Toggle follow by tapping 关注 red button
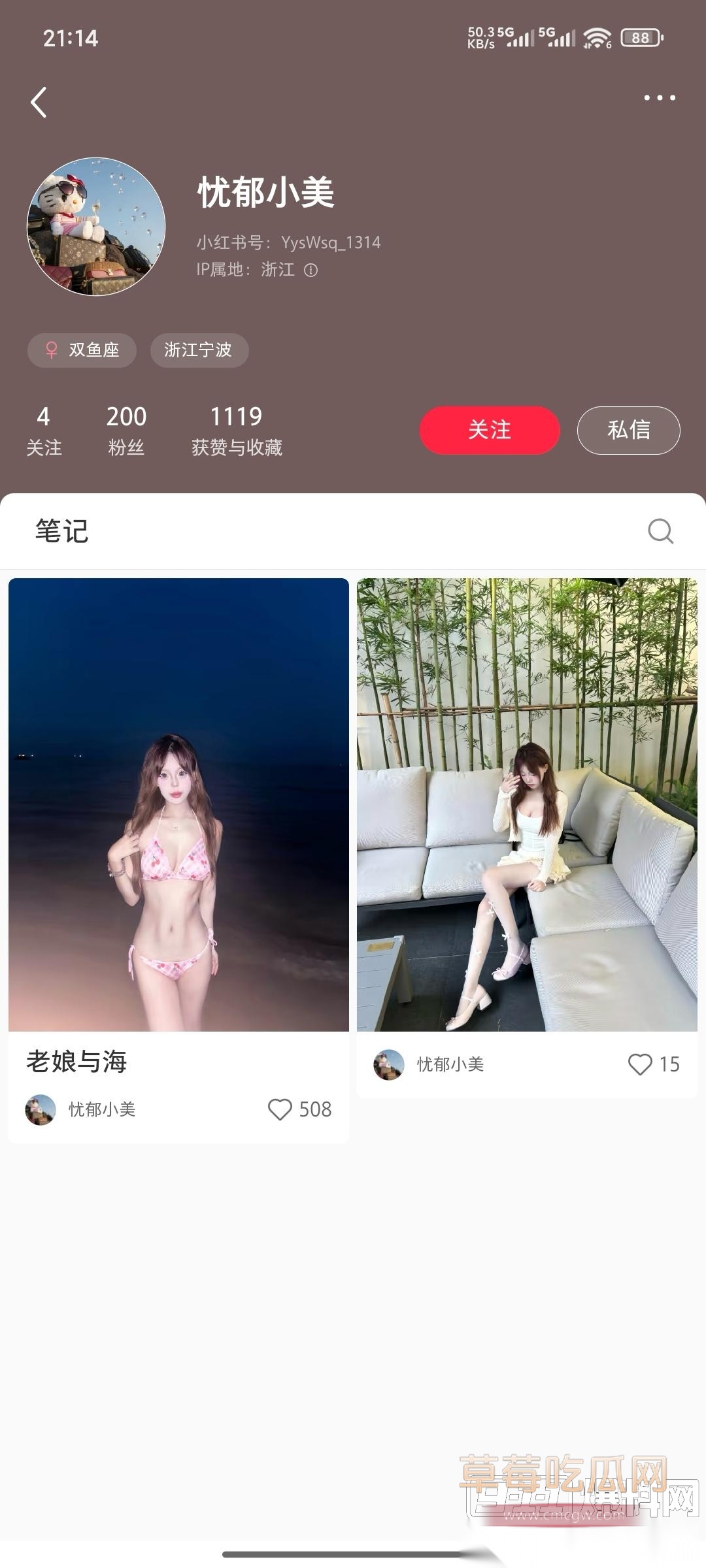The height and width of the screenshot is (1568, 706). (489, 430)
